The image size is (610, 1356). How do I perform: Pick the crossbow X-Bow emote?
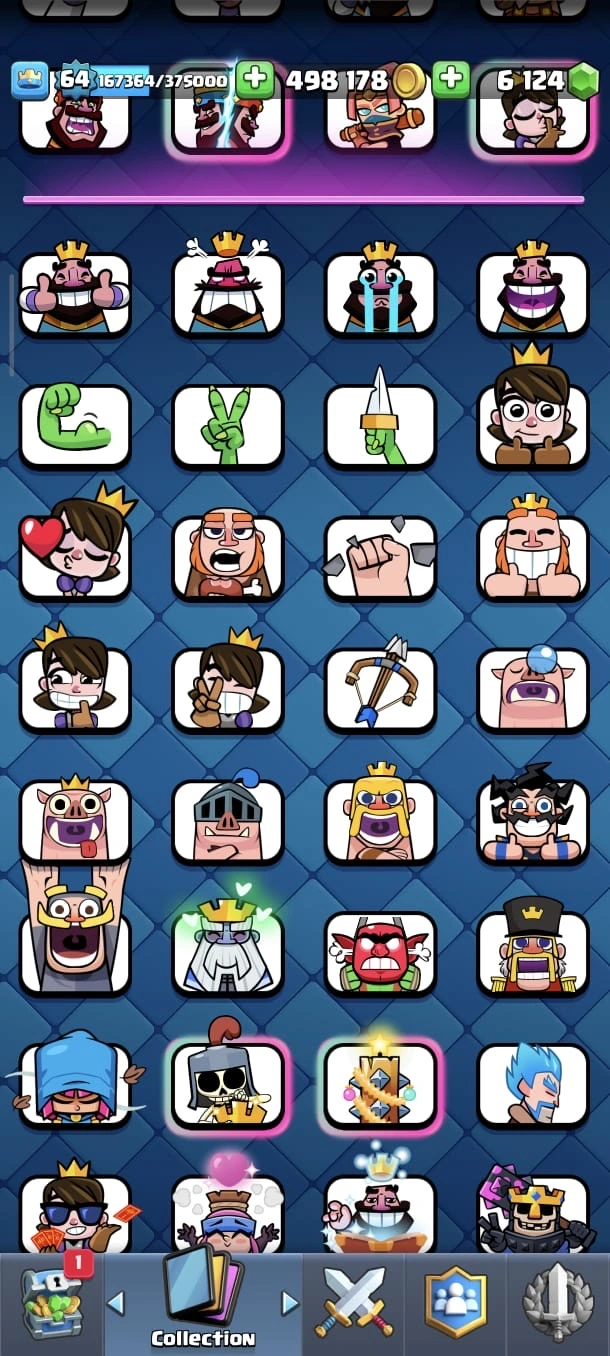coord(380,687)
